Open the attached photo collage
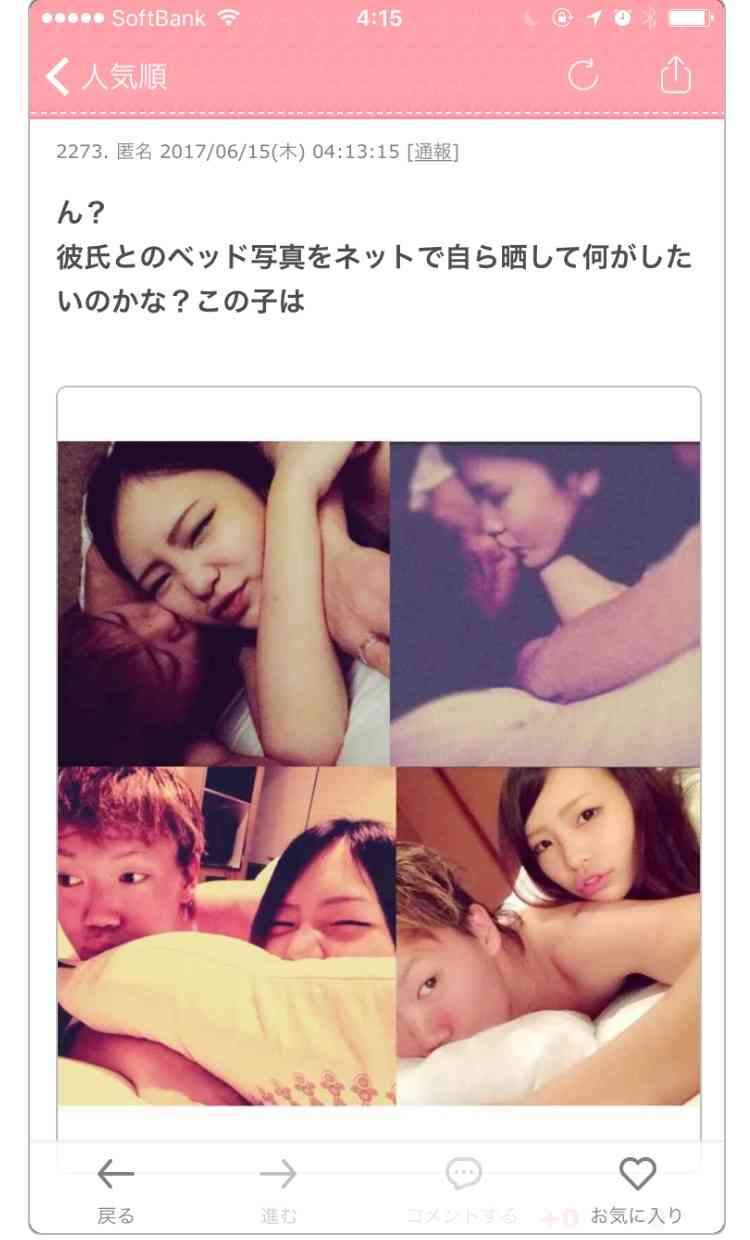This screenshot has width=750, height=1240. click(379, 772)
